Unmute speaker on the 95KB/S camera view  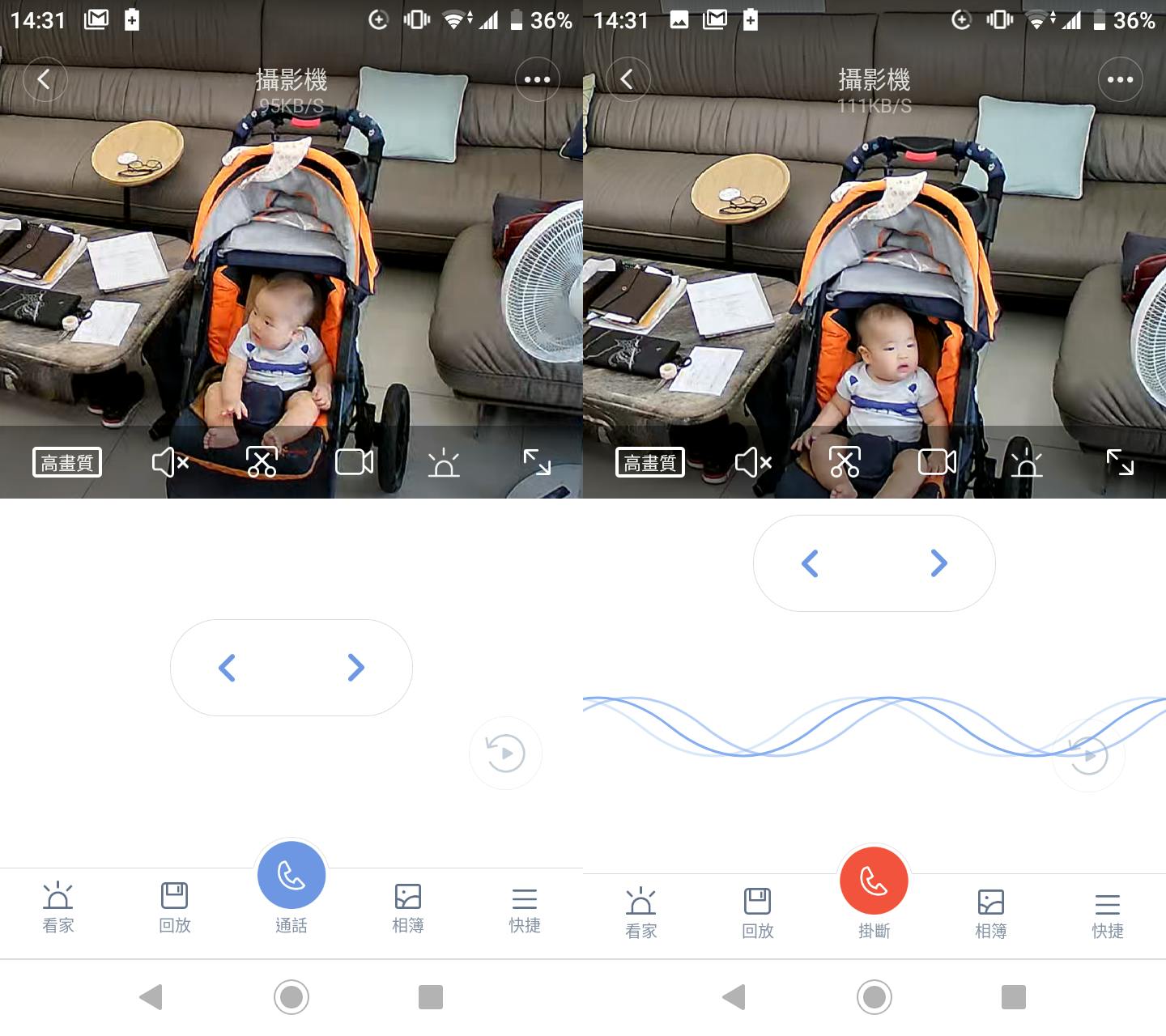point(170,462)
